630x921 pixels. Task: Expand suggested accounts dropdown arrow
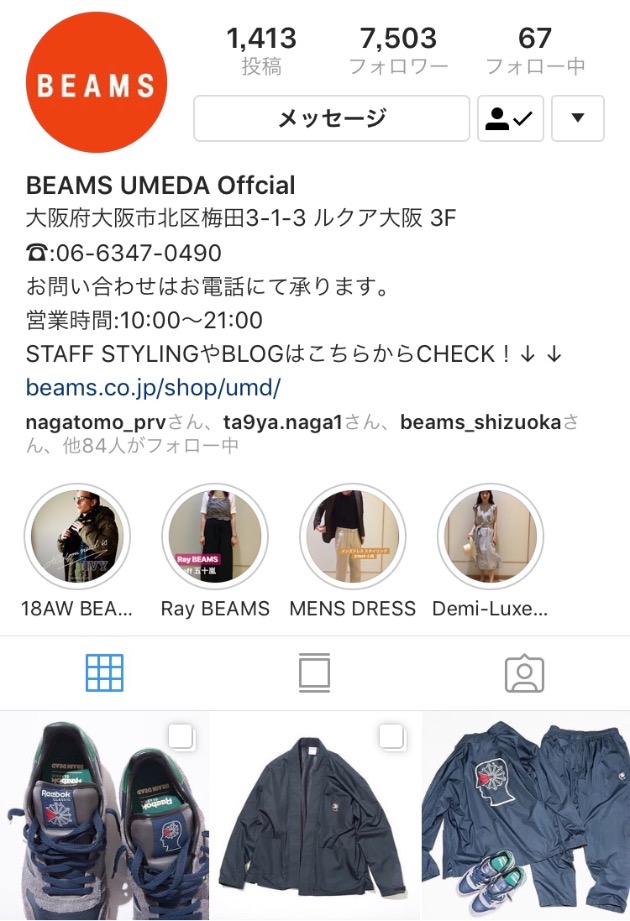point(577,119)
